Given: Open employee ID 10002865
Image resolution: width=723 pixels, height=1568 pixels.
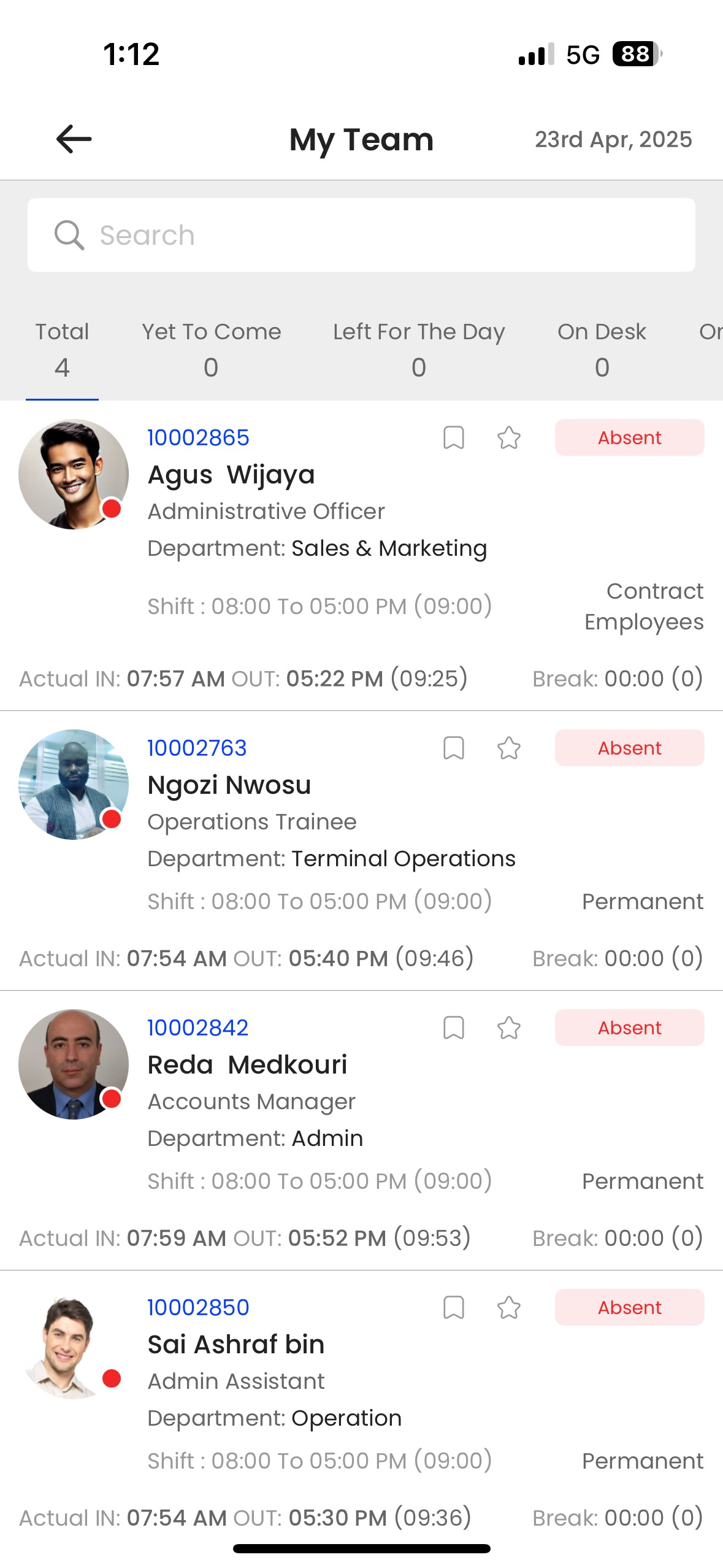Looking at the screenshot, I should [198, 438].
